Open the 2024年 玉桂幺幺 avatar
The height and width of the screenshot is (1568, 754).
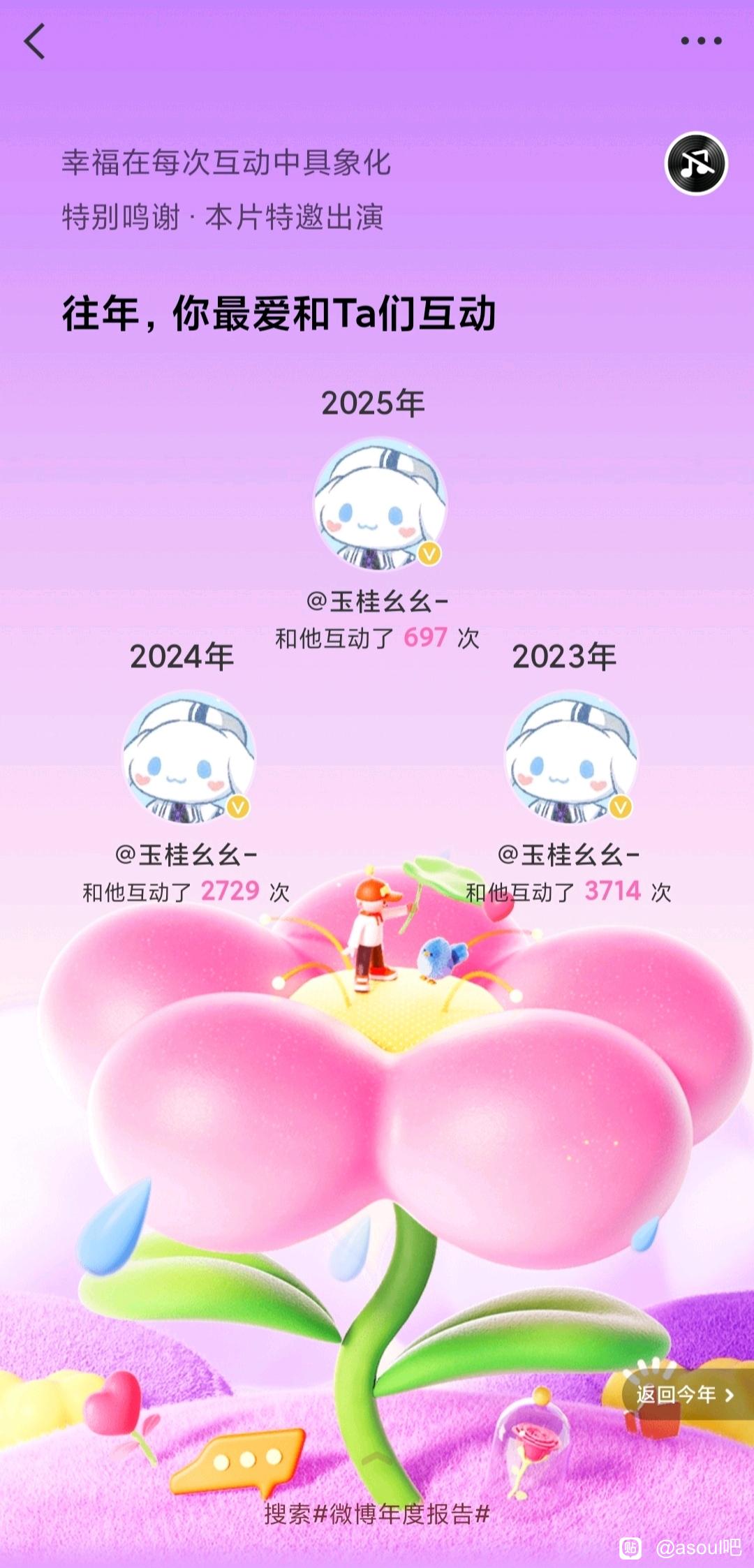pos(189,757)
